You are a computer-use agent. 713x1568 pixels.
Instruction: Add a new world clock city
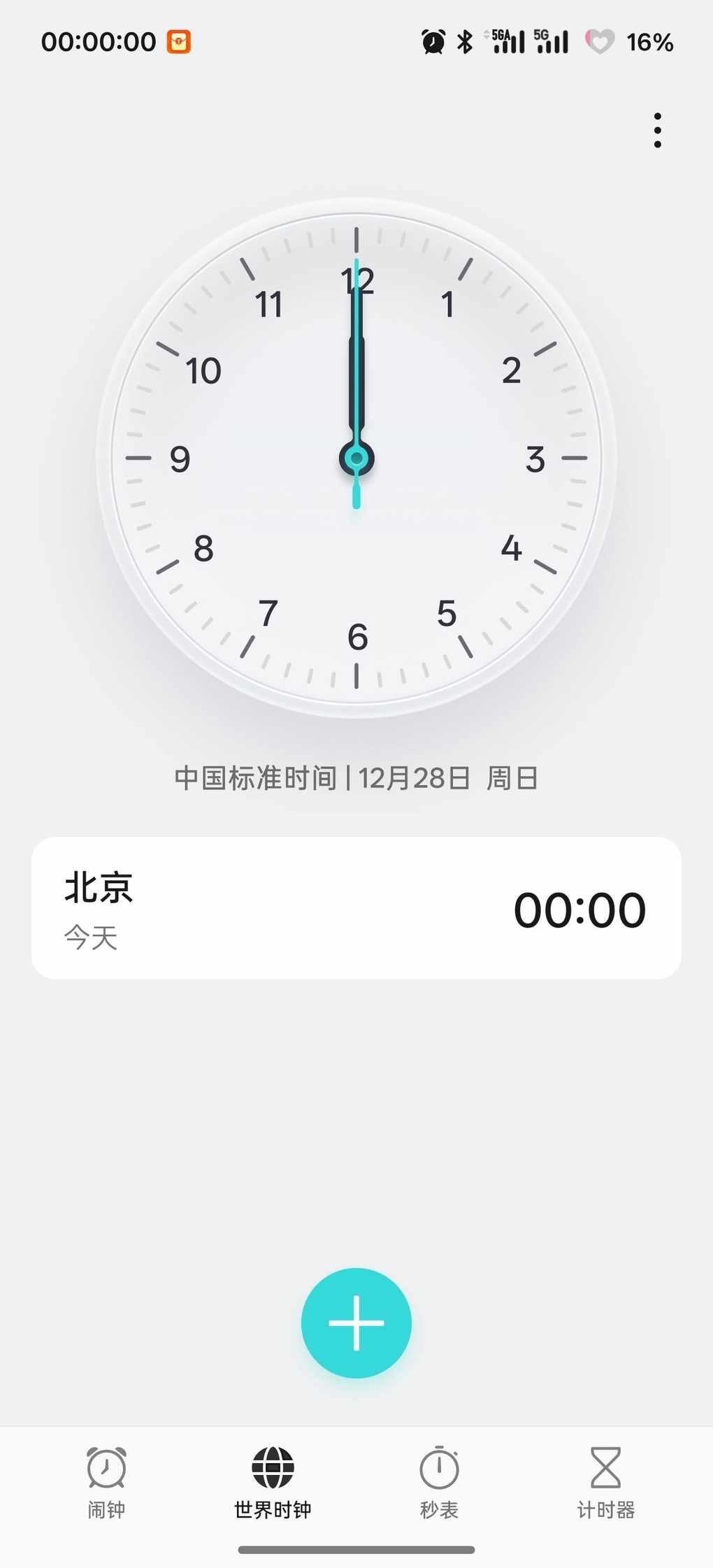tap(356, 1323)
